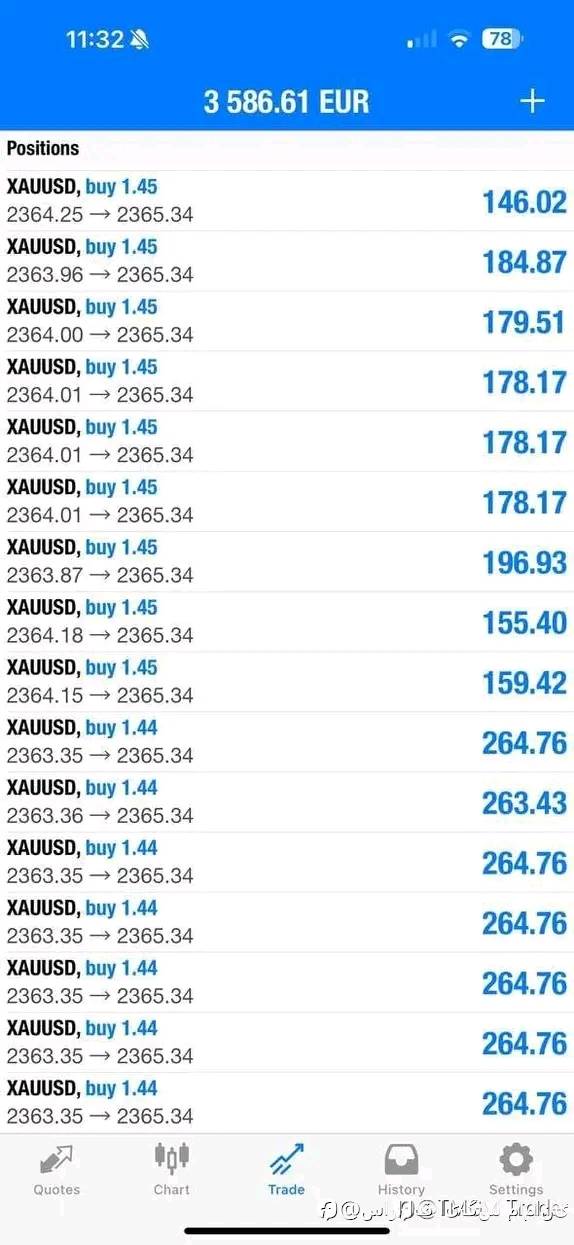The width and height of the screenshot is (574, 1245).
Task: Tap the position with profit 196.93
Action: tap(287, 562)
